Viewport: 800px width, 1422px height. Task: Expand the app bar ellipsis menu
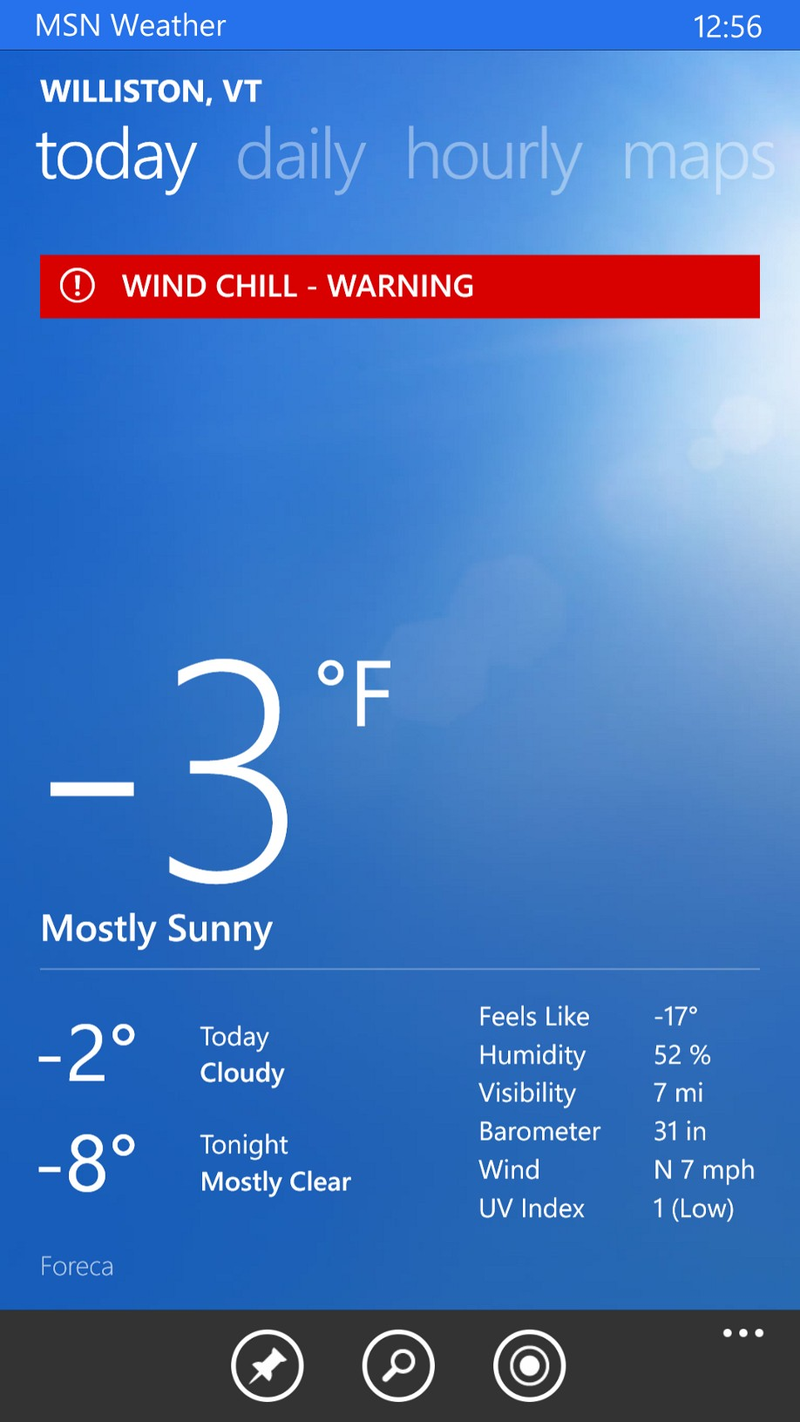click(x=743, y=1333)
